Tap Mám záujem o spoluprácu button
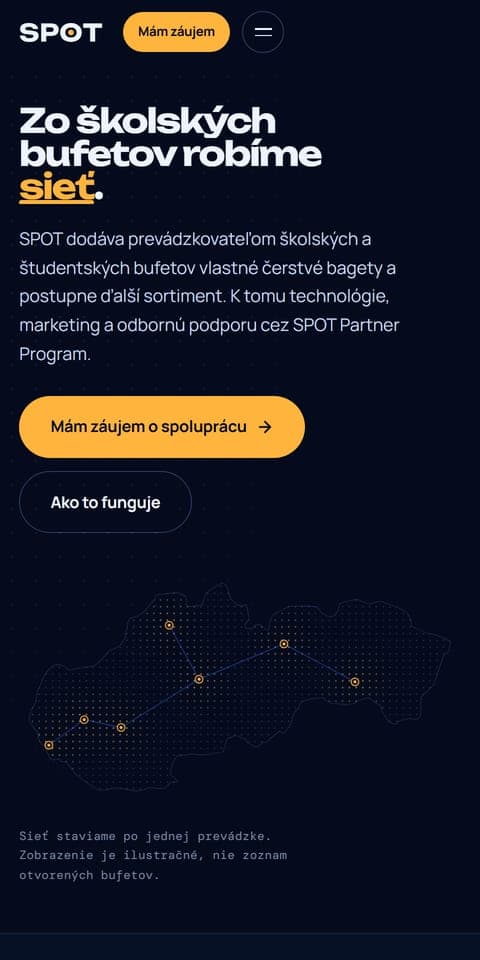 162,427
